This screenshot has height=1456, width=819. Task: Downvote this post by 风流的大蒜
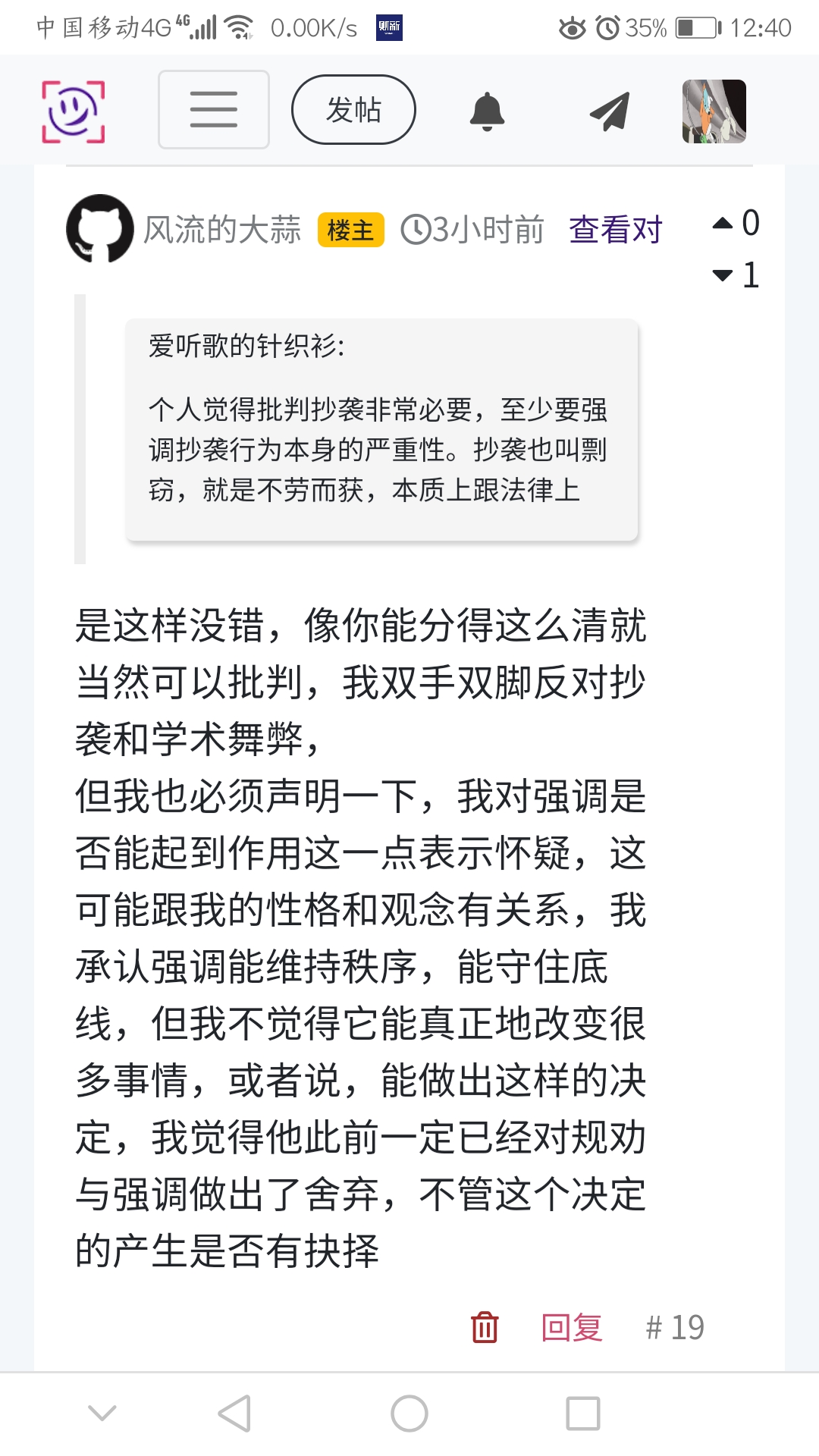723,275
